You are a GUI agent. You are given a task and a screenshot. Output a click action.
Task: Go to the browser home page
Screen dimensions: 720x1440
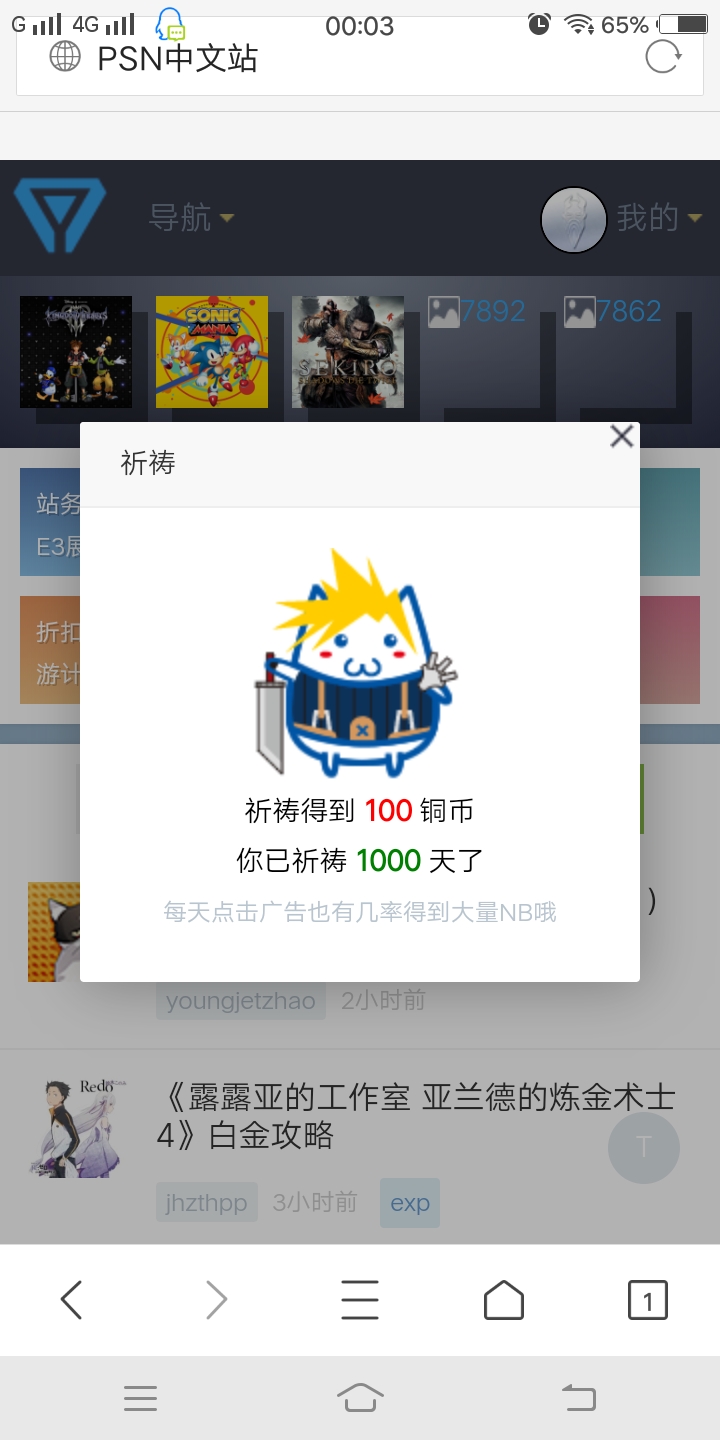click(x=504, y=1300)
